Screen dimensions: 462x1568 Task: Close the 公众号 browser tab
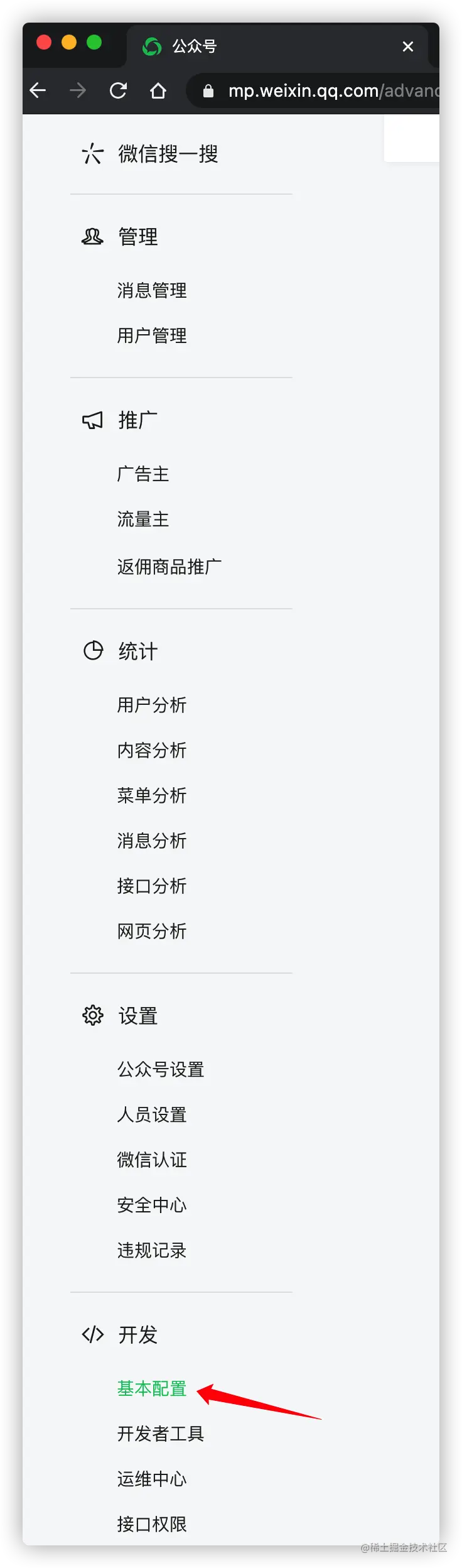[408, 46]
